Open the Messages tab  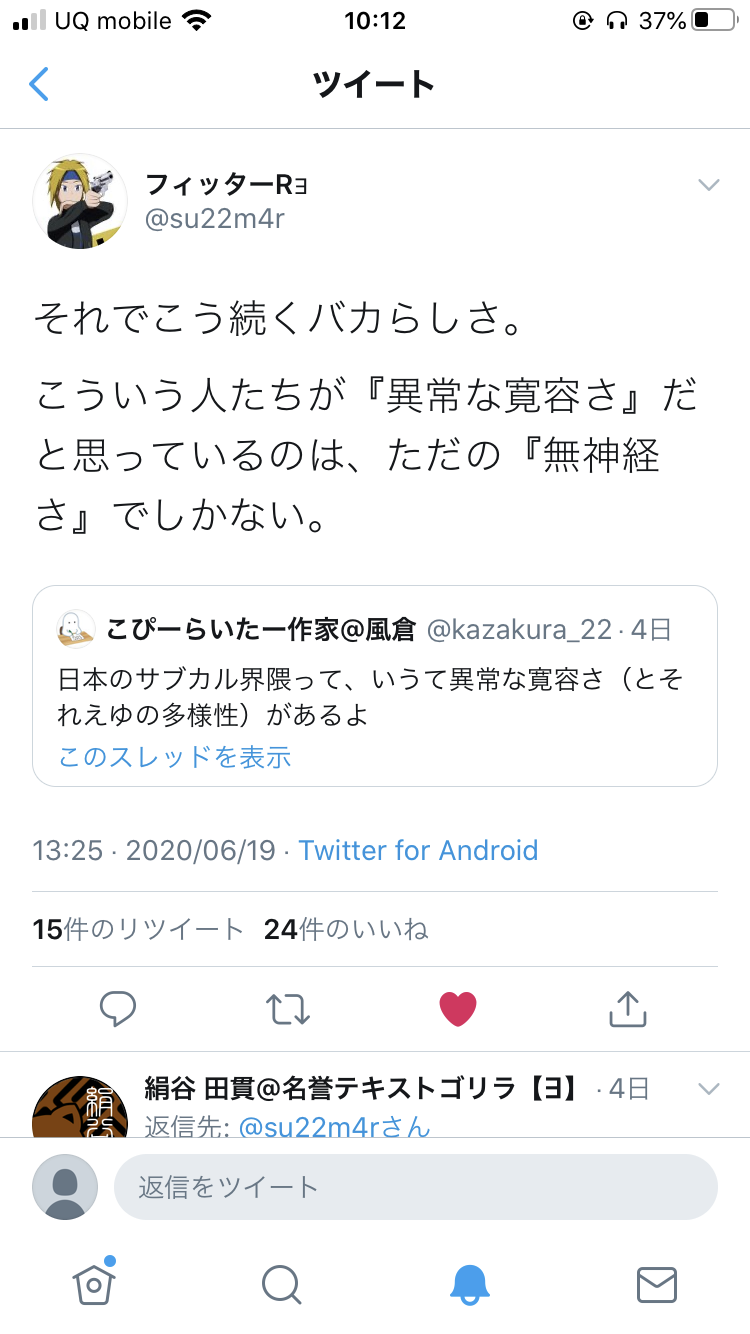[657, 1284]
